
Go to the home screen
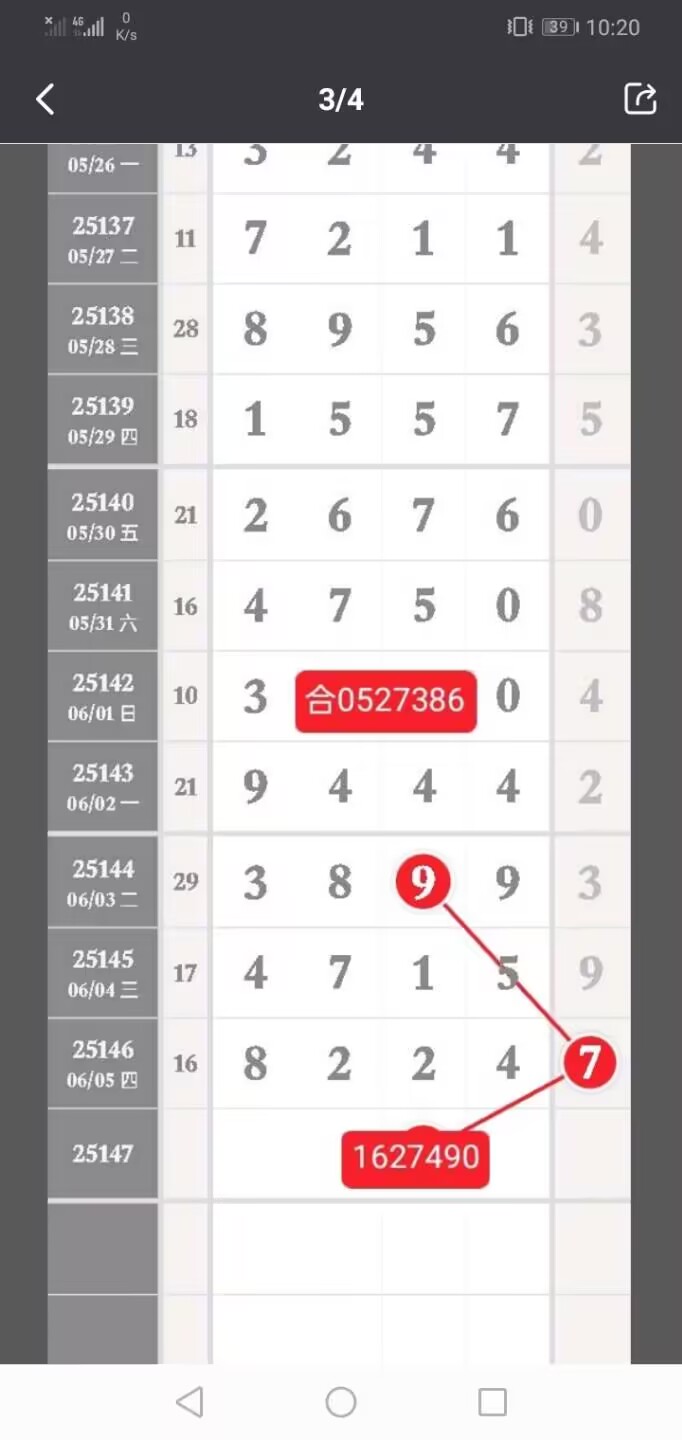tap(341, 1402)
